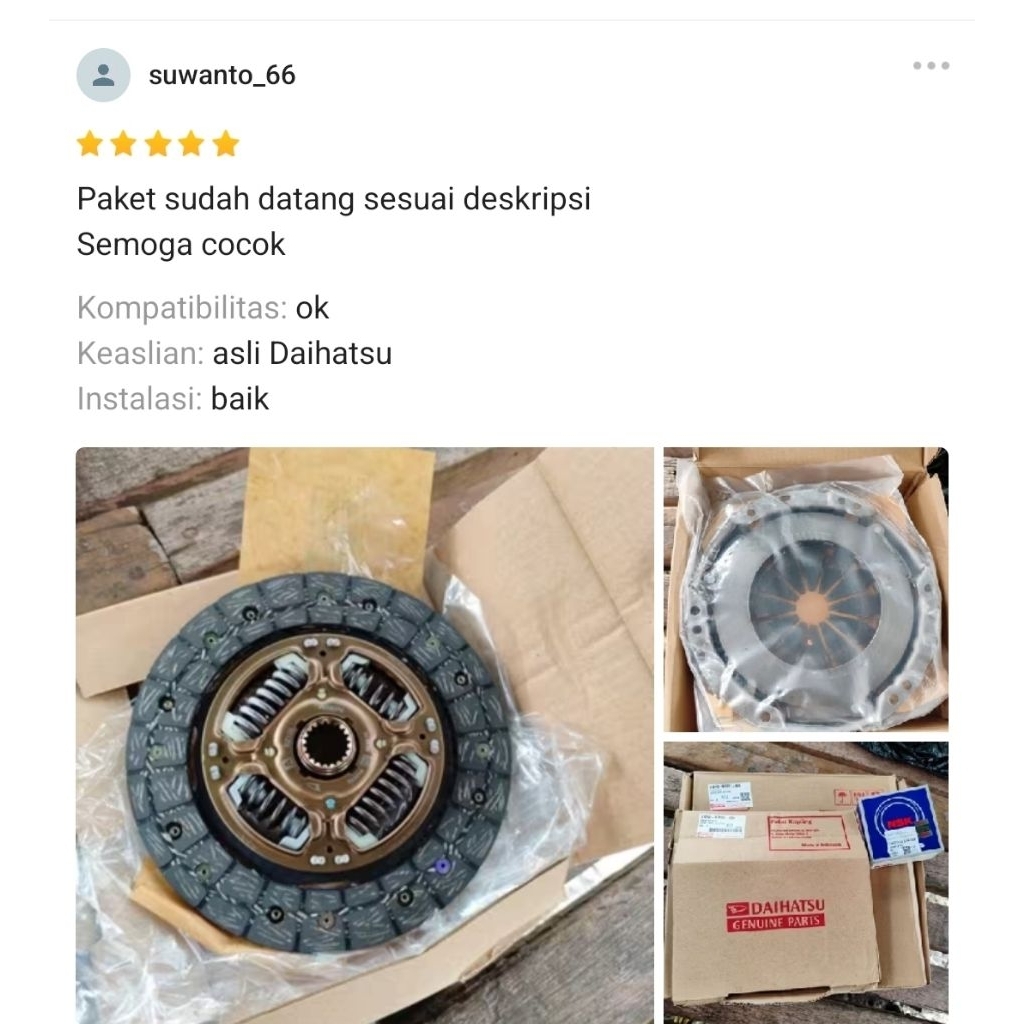View the large clutch disc review photo
This screenshot has height=1024, width=1024.
pyautogui.click(x=364, y=735)
